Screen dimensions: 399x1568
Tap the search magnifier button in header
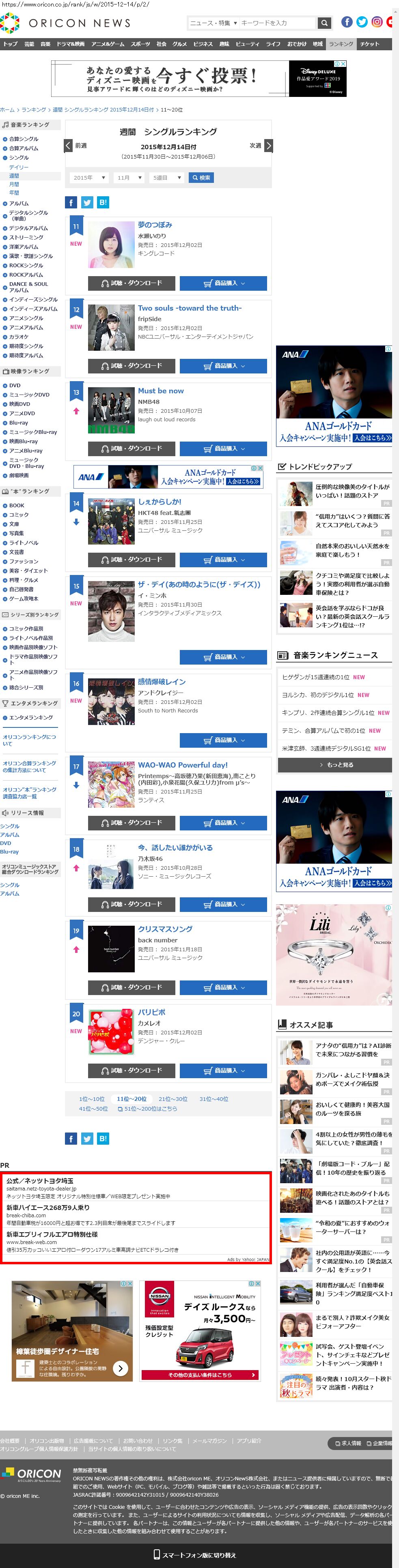pyautogui.click(x=324, y=23)
